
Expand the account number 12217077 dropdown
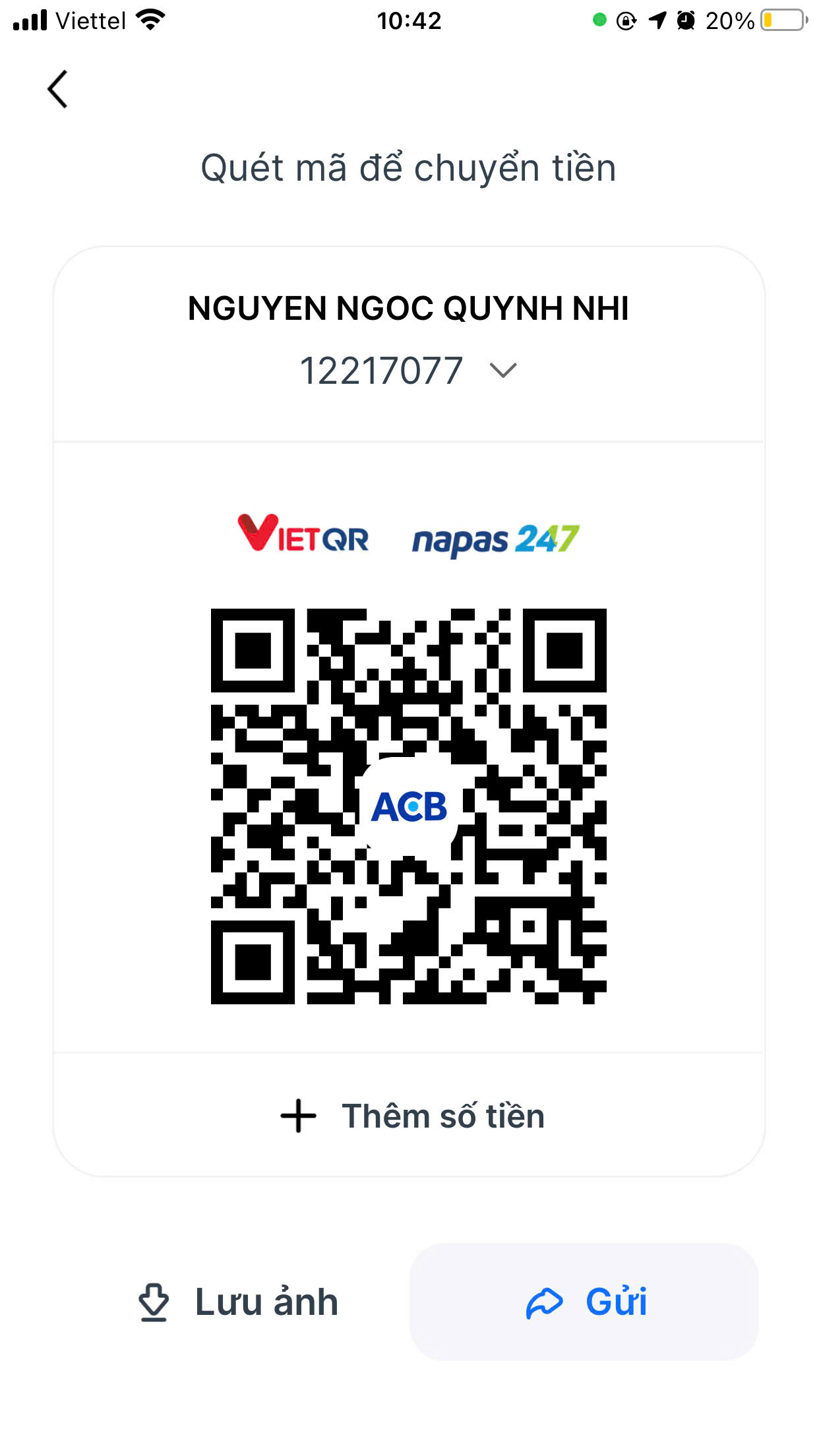[503, 371]
